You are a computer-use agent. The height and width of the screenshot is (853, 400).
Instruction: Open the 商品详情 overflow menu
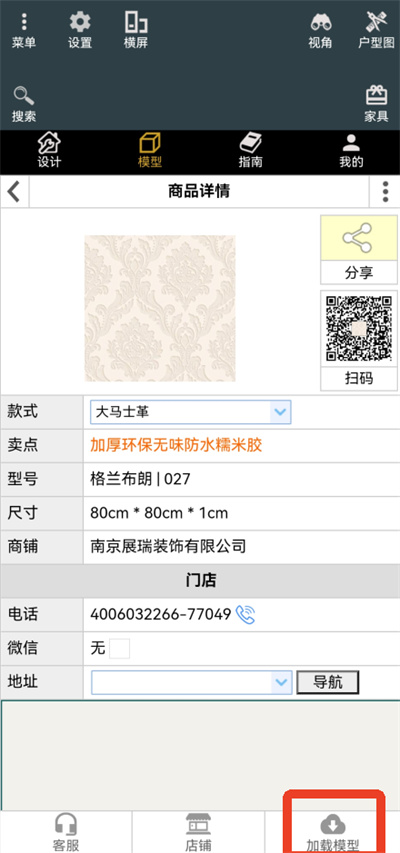pyautogui.click(x=385, y=191)
